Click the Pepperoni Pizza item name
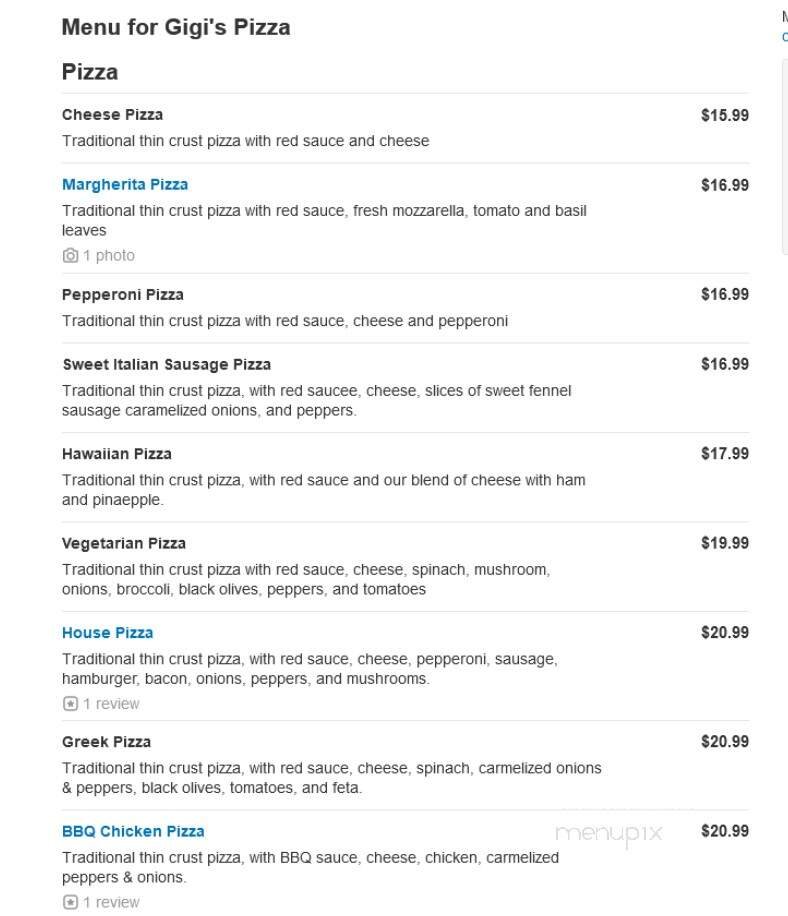This screenshot has width=788, height=916. click(122, 294)
